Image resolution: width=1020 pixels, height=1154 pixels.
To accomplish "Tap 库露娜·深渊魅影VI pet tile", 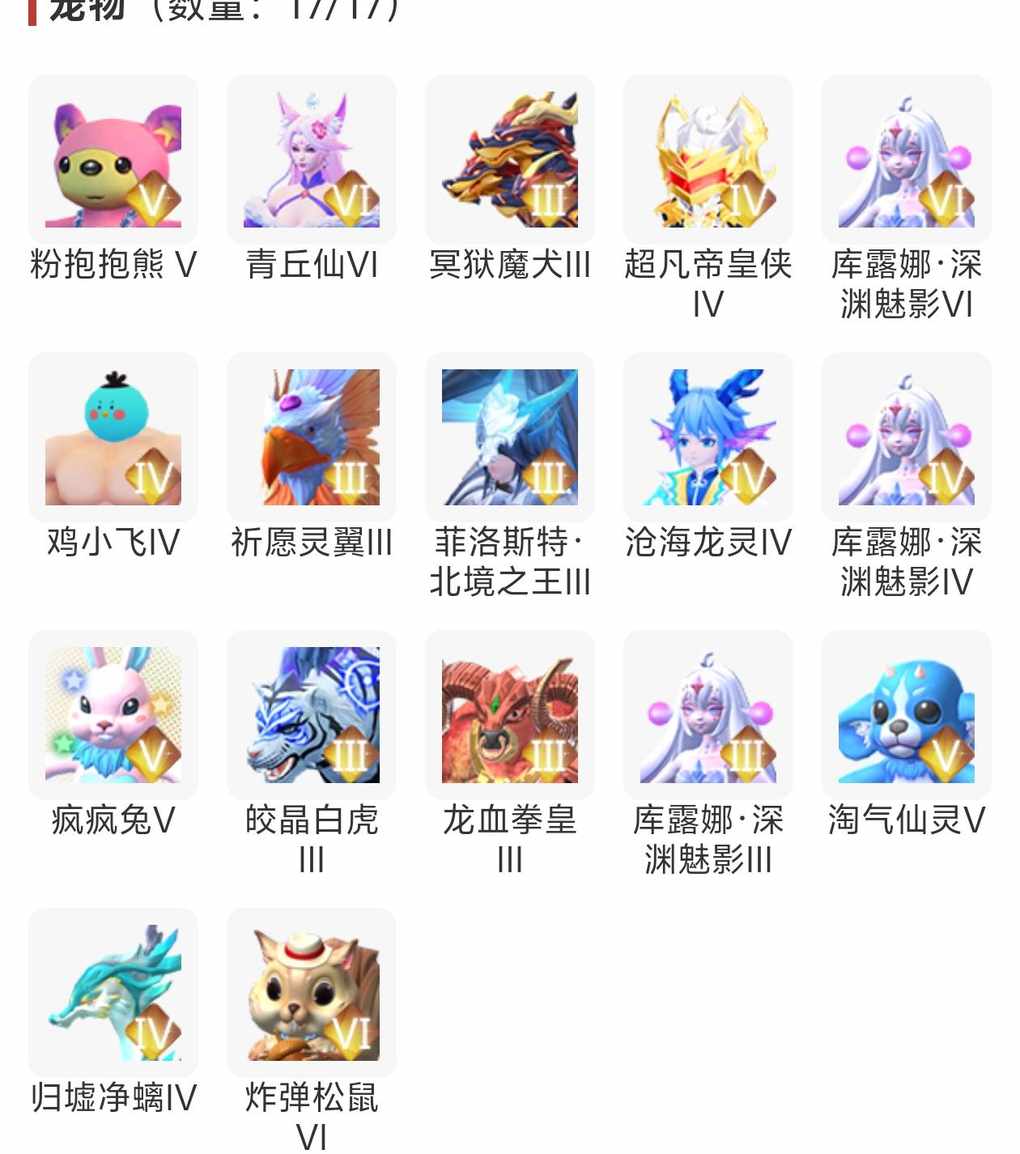I will tap(906, 160).
